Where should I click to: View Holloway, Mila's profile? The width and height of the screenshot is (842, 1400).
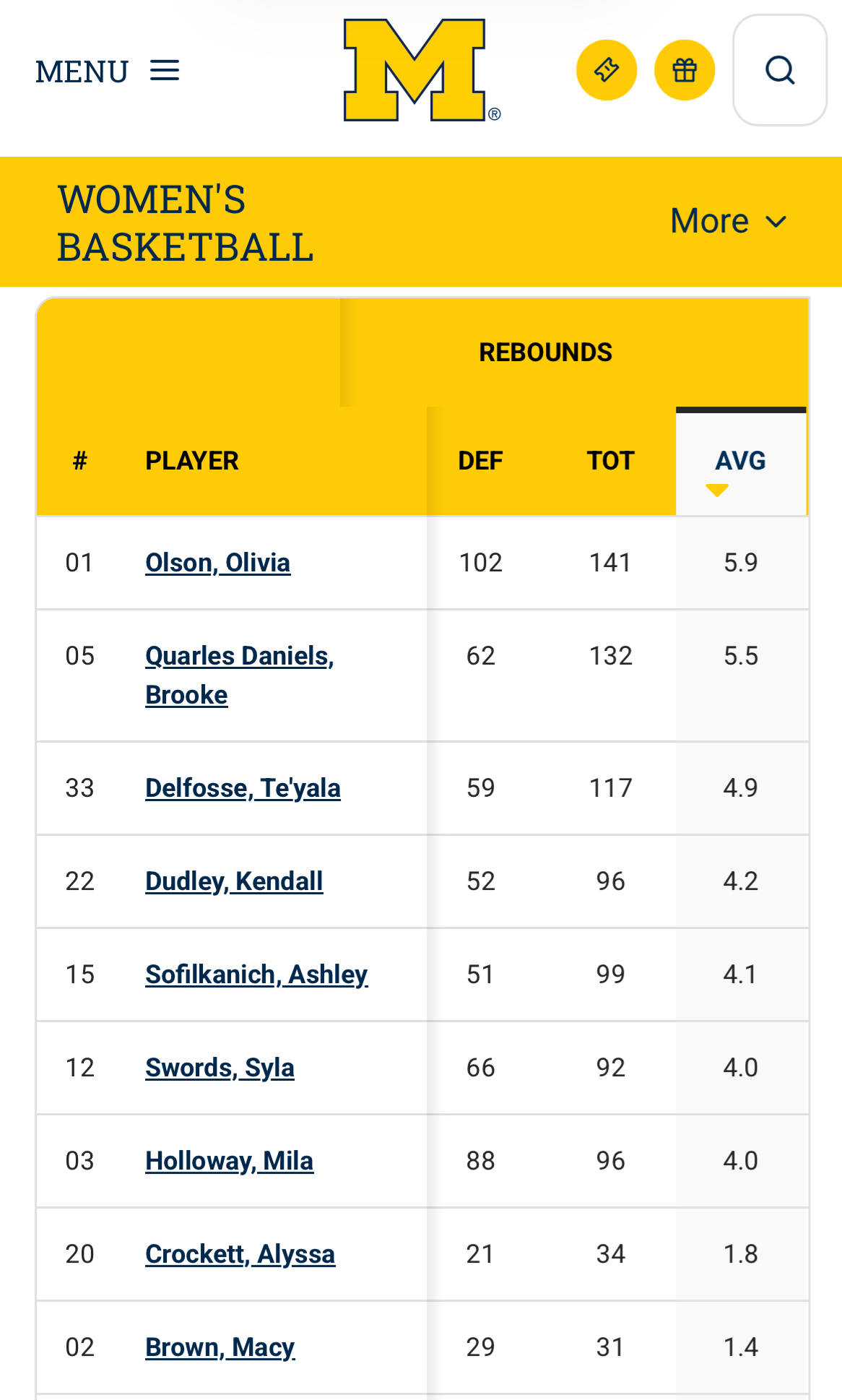[229, 1161]
